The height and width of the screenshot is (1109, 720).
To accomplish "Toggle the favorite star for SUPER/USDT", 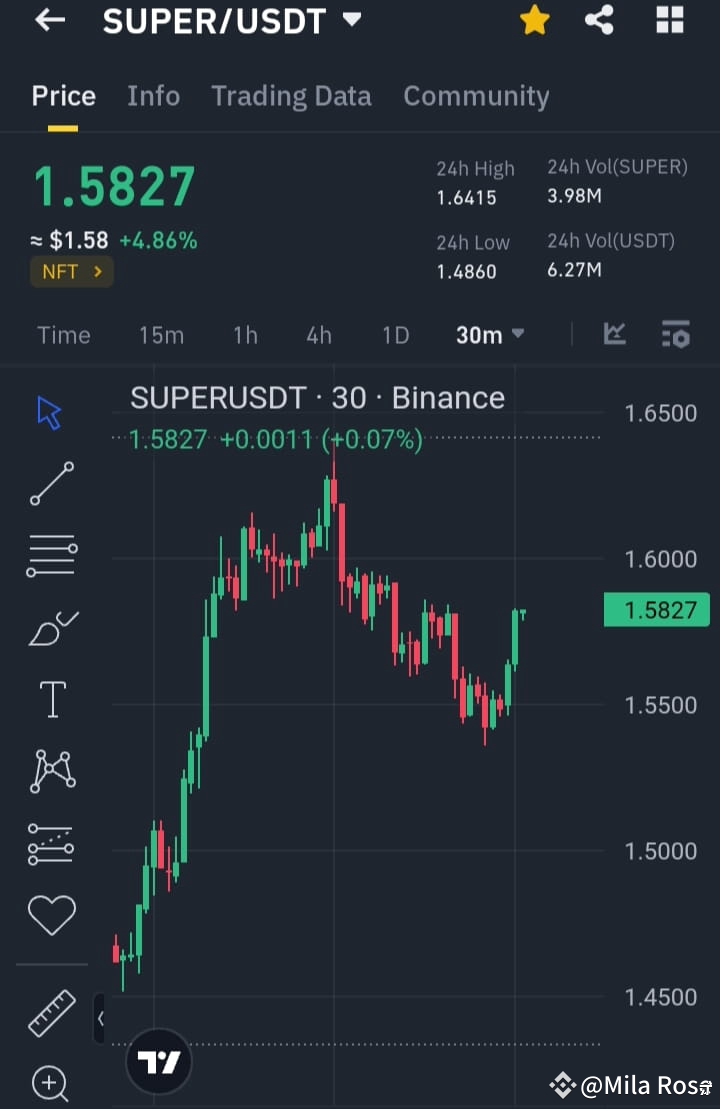I will click(x=534, y=19).
